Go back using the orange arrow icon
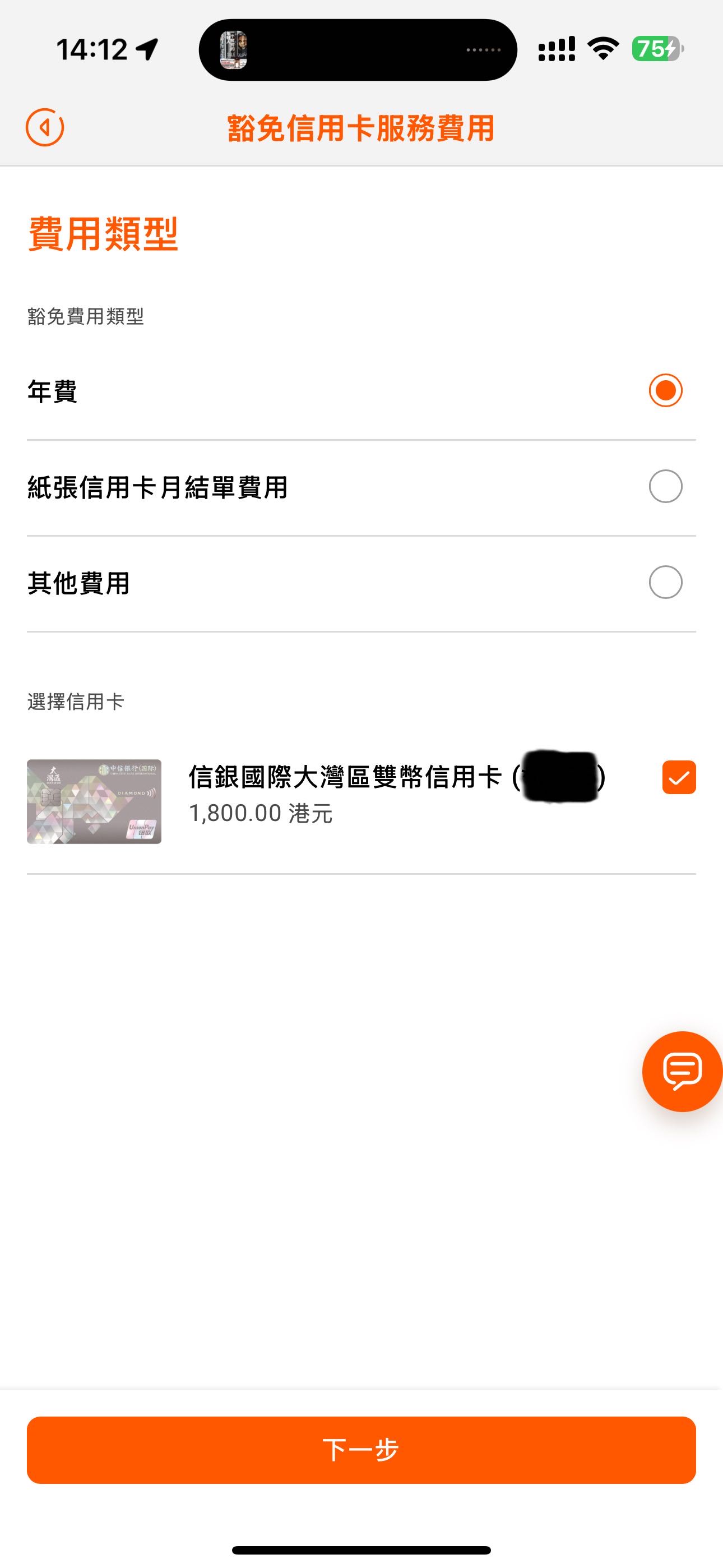The width and height of the screenshot is (723, 1568). coord(44,128)
